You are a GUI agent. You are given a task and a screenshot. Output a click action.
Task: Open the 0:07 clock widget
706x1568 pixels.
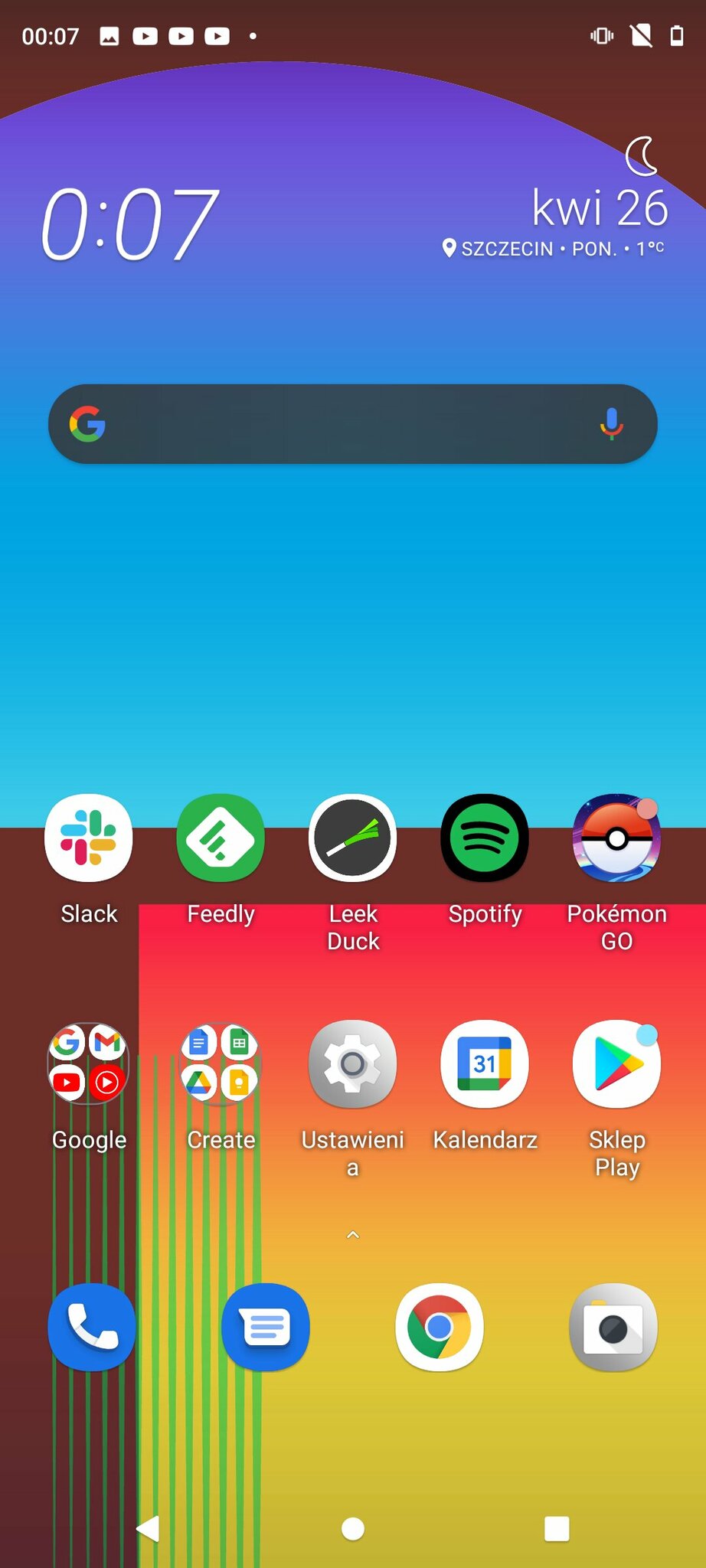coord(130,225)
